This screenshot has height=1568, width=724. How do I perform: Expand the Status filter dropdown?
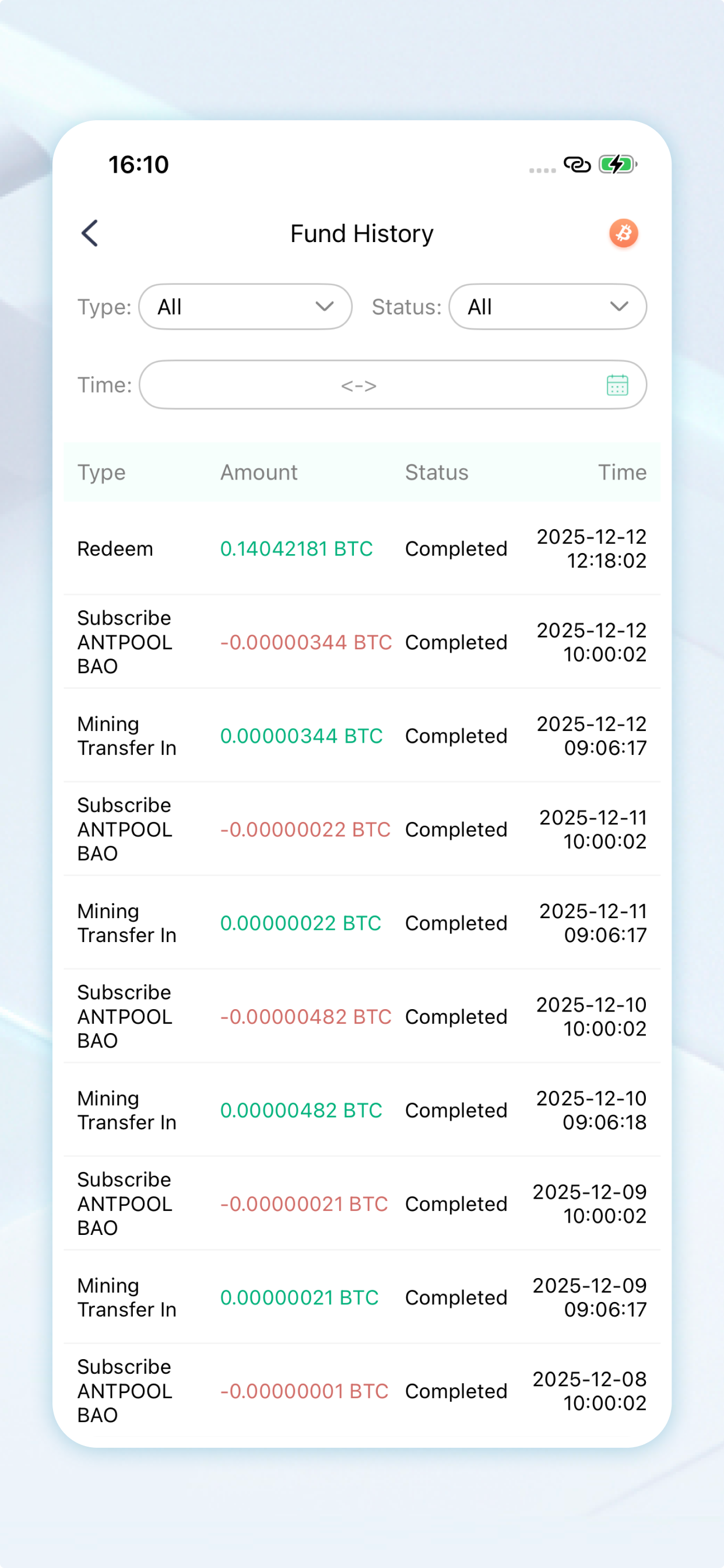coord(547,307)
